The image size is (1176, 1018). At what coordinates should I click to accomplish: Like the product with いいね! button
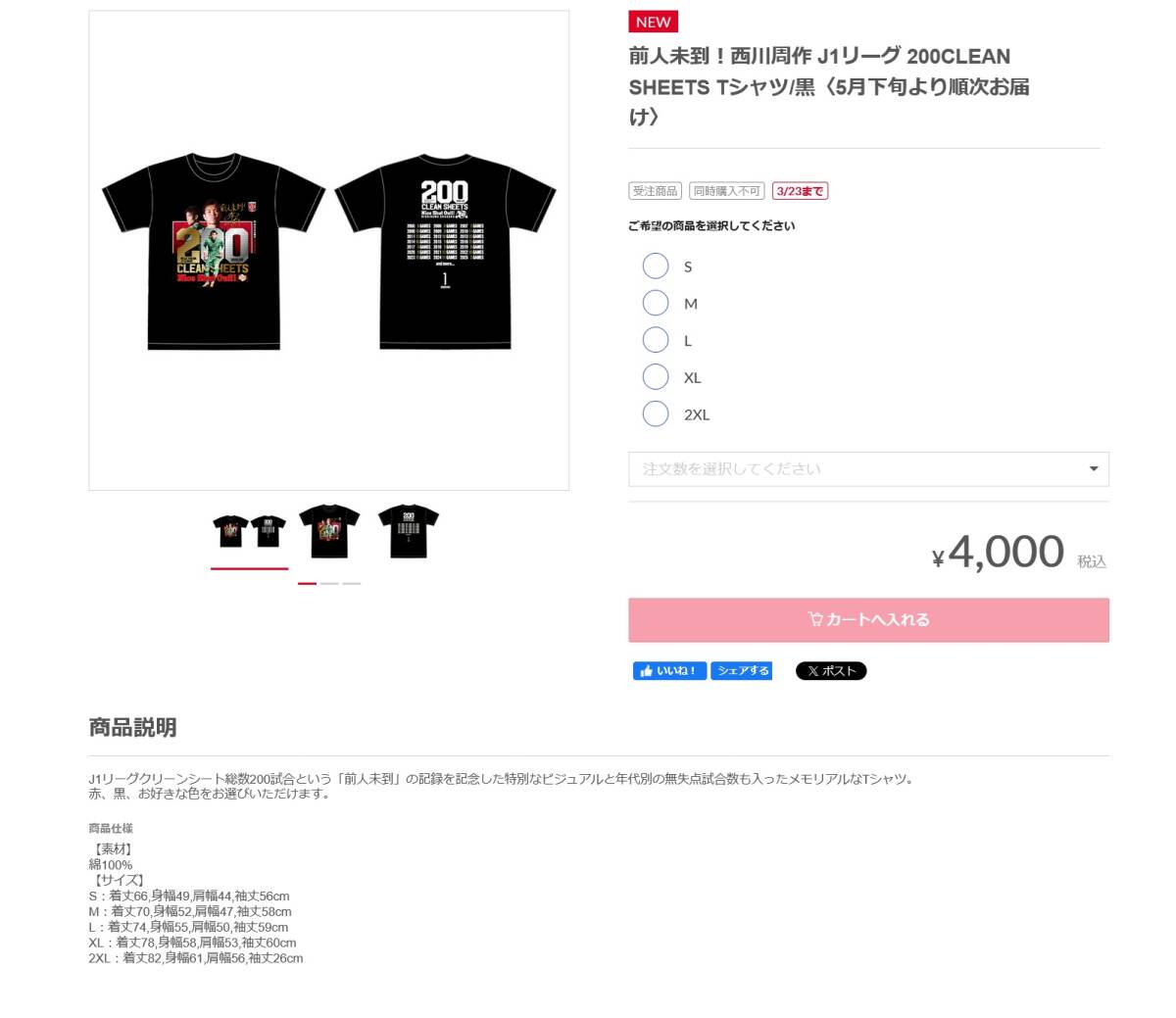(x=669, y=671)
